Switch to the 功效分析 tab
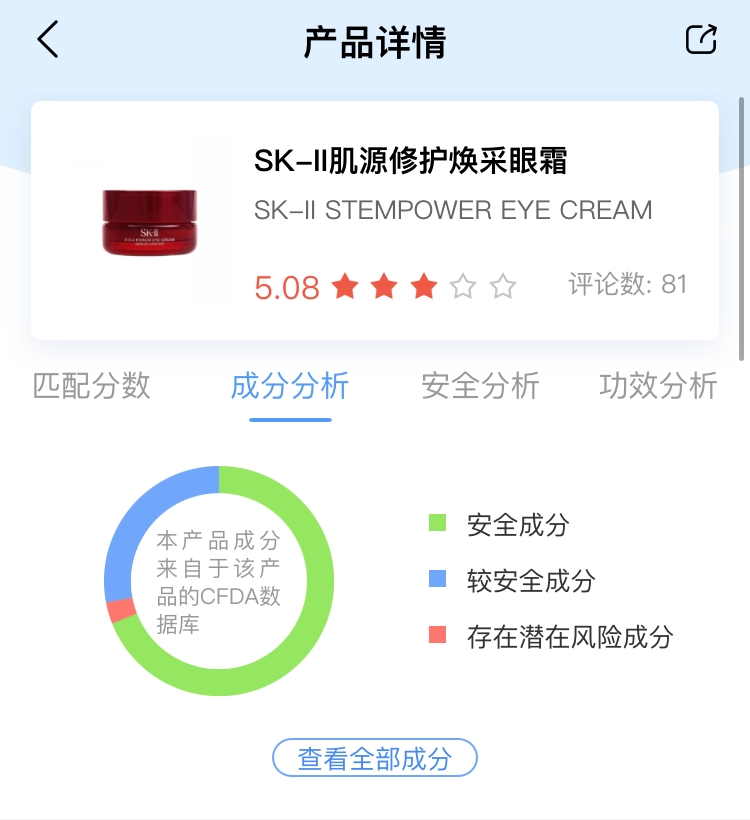 click(657, 387)
